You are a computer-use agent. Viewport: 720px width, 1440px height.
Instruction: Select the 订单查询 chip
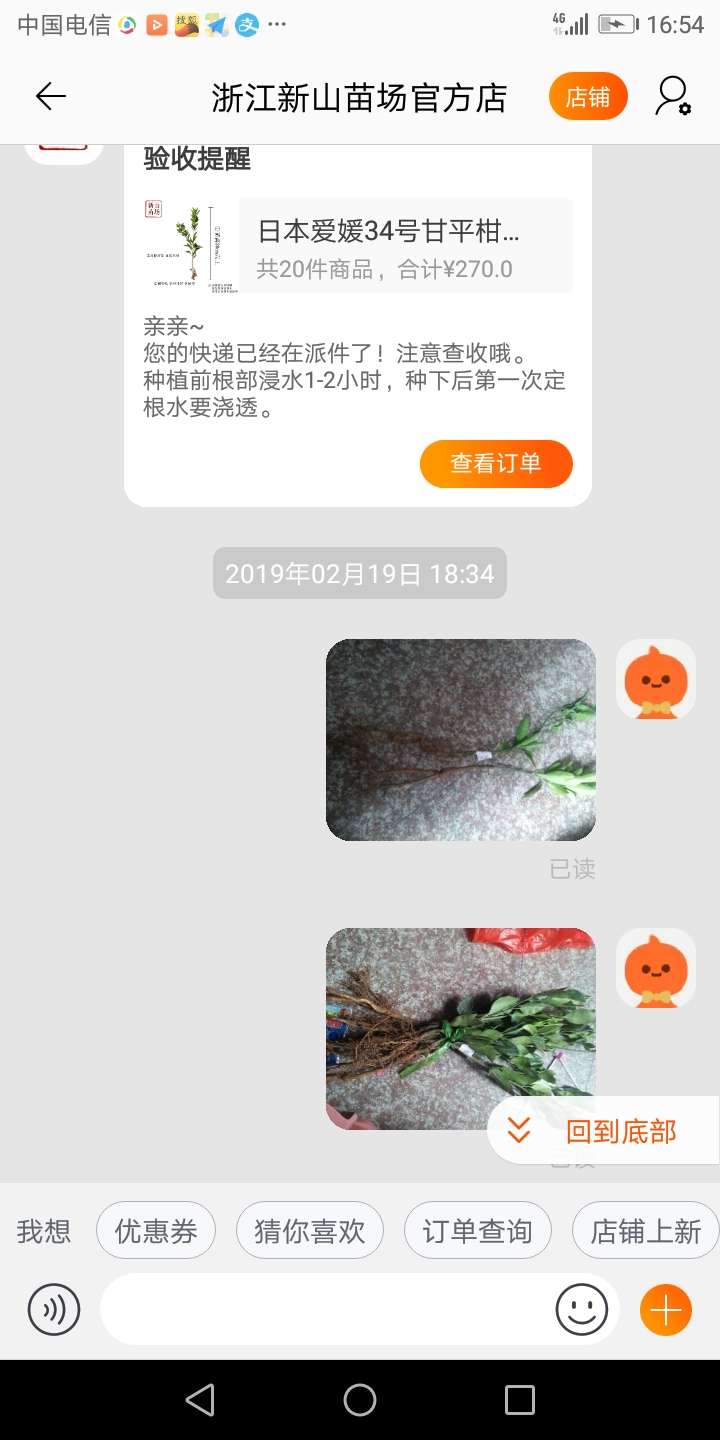[478, 1231]
